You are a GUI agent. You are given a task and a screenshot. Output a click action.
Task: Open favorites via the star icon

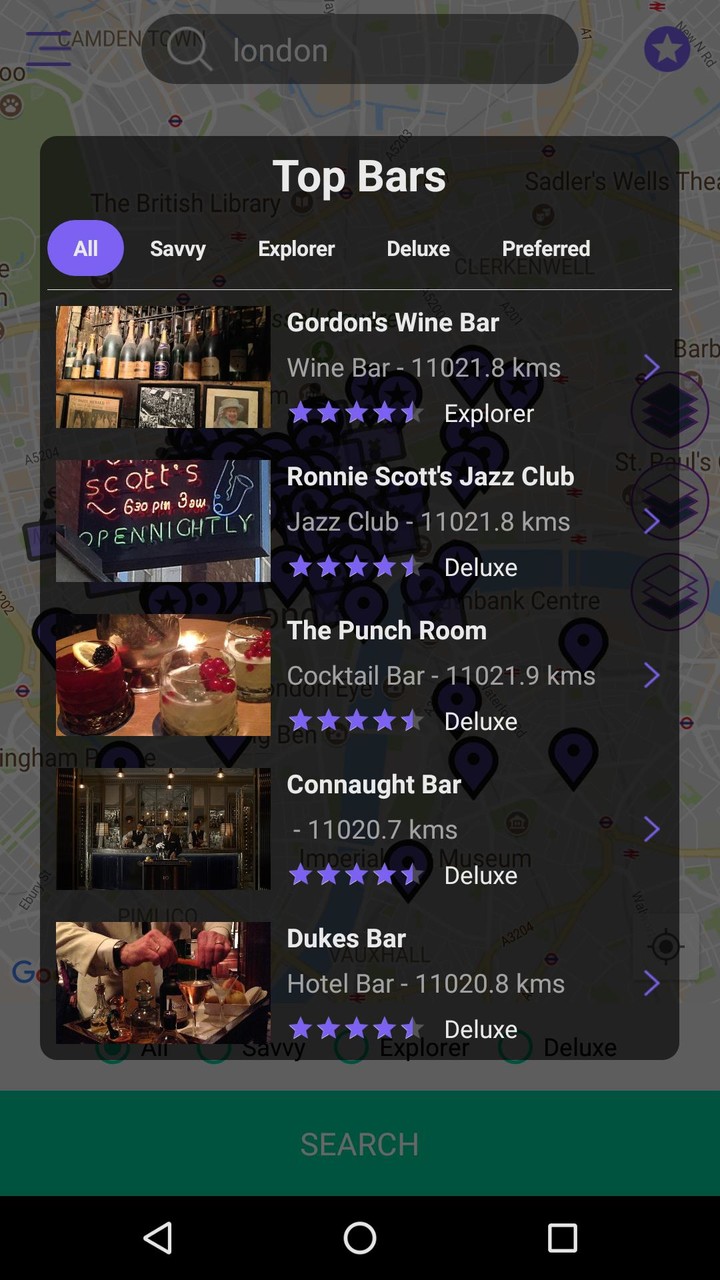[x=666, y=48]
